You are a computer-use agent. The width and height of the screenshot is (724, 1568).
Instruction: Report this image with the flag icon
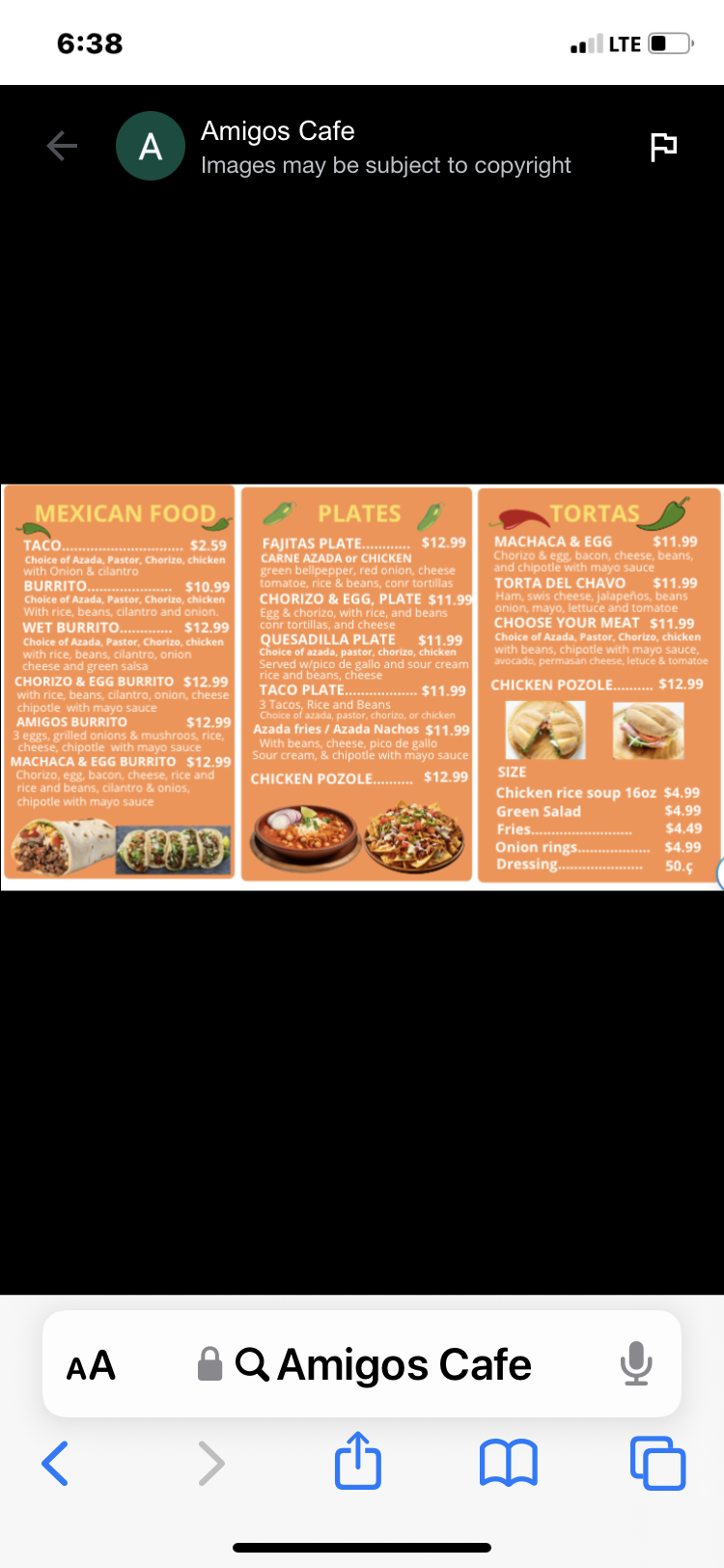tap(663, 147)
